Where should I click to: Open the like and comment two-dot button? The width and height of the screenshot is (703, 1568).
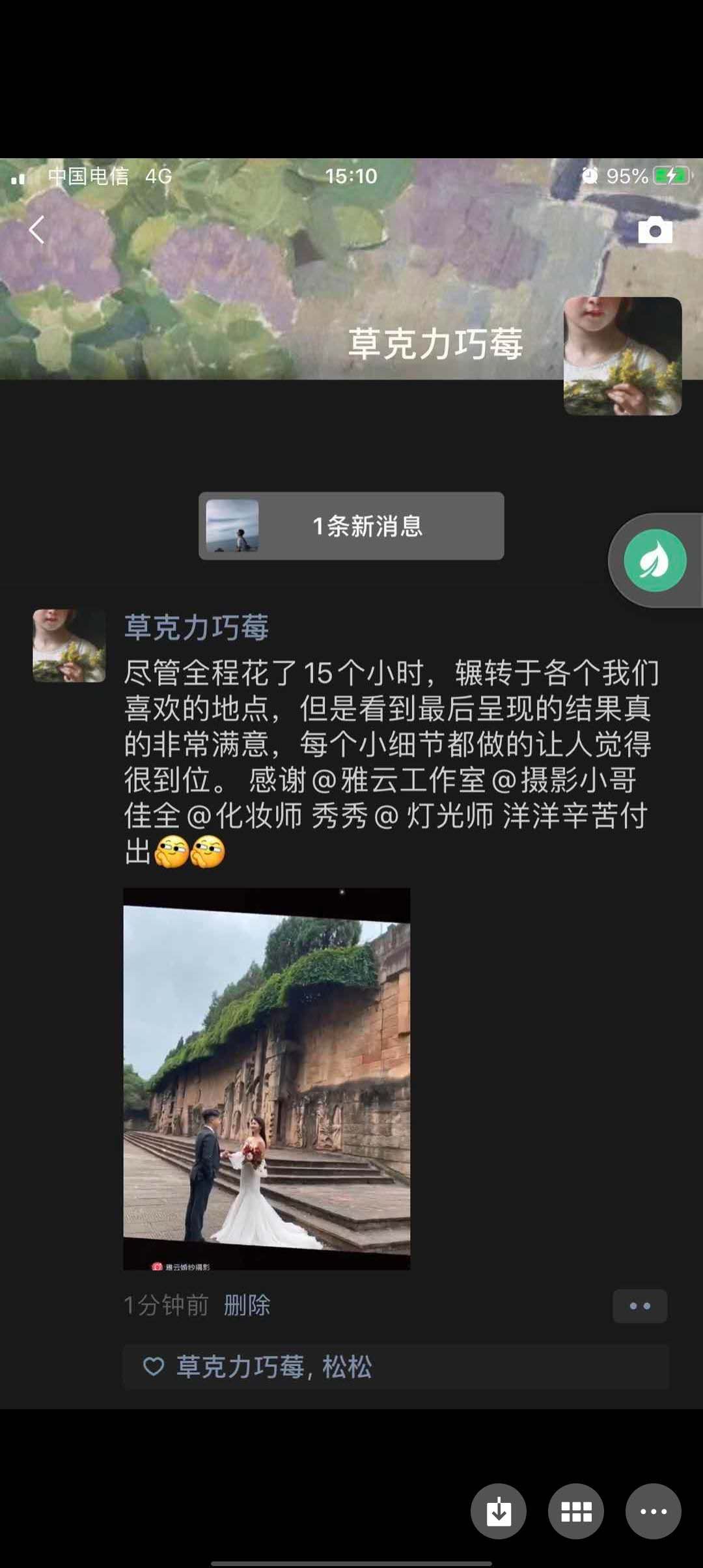[x=639, y=1306]
